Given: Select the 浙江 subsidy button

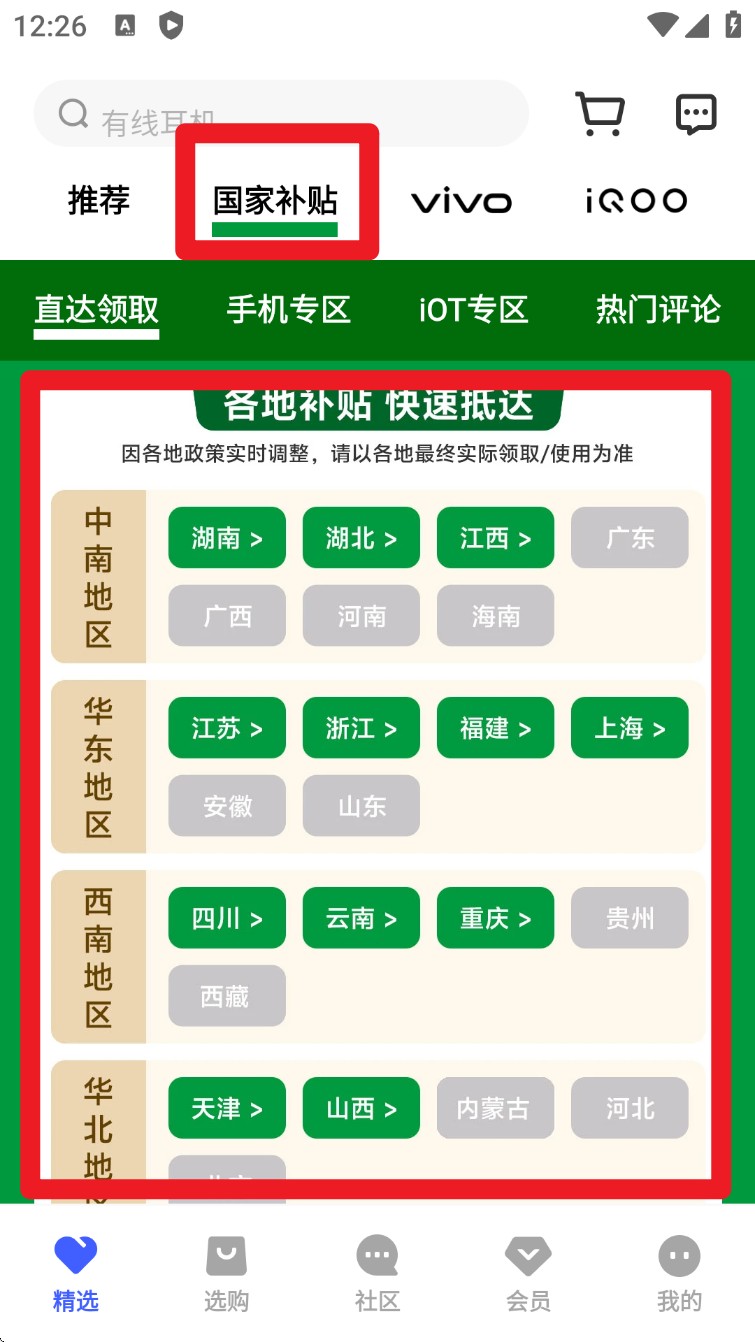Looking at the screenshot, I should coord(361,728).
